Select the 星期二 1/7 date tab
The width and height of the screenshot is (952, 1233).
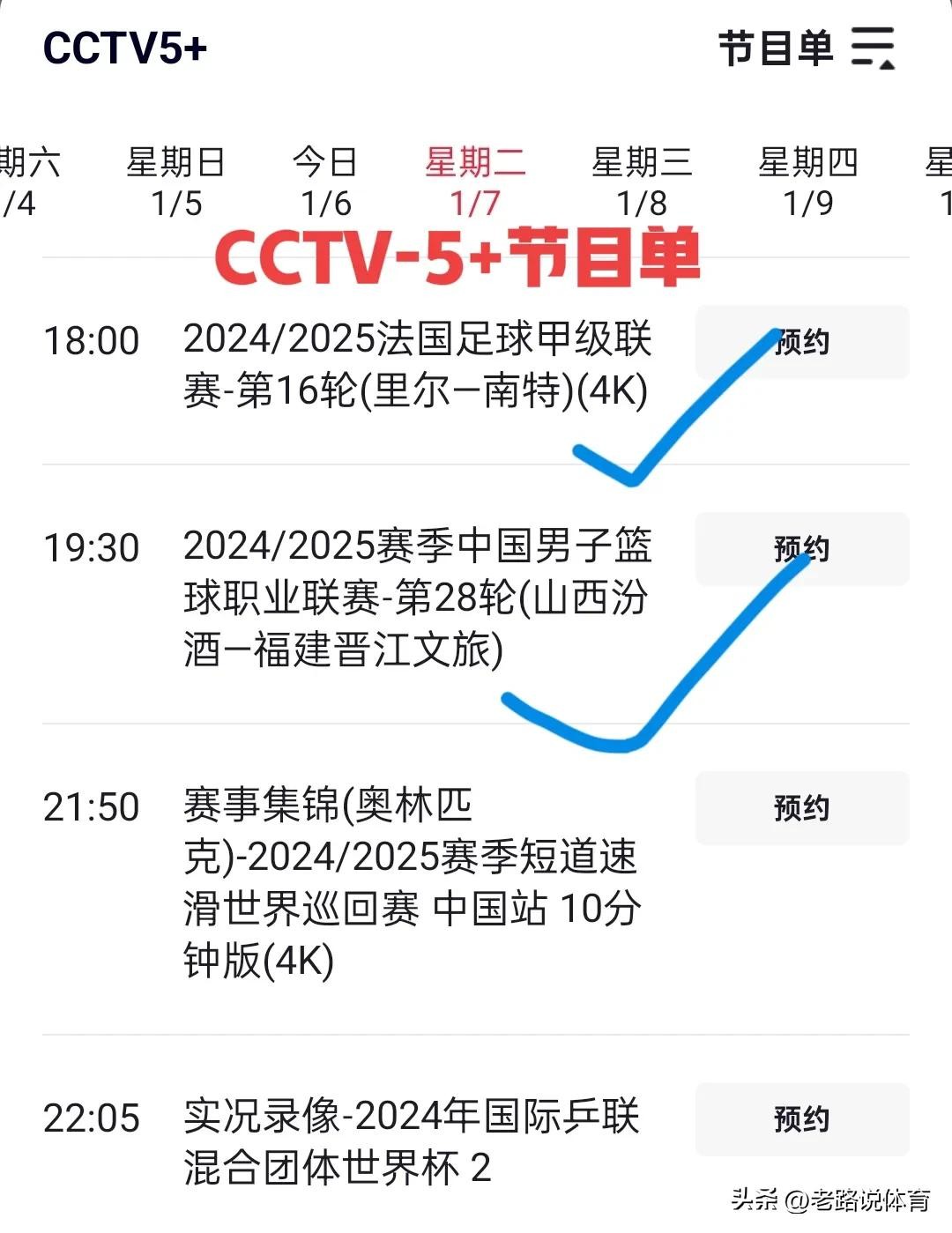click(475, 182)
